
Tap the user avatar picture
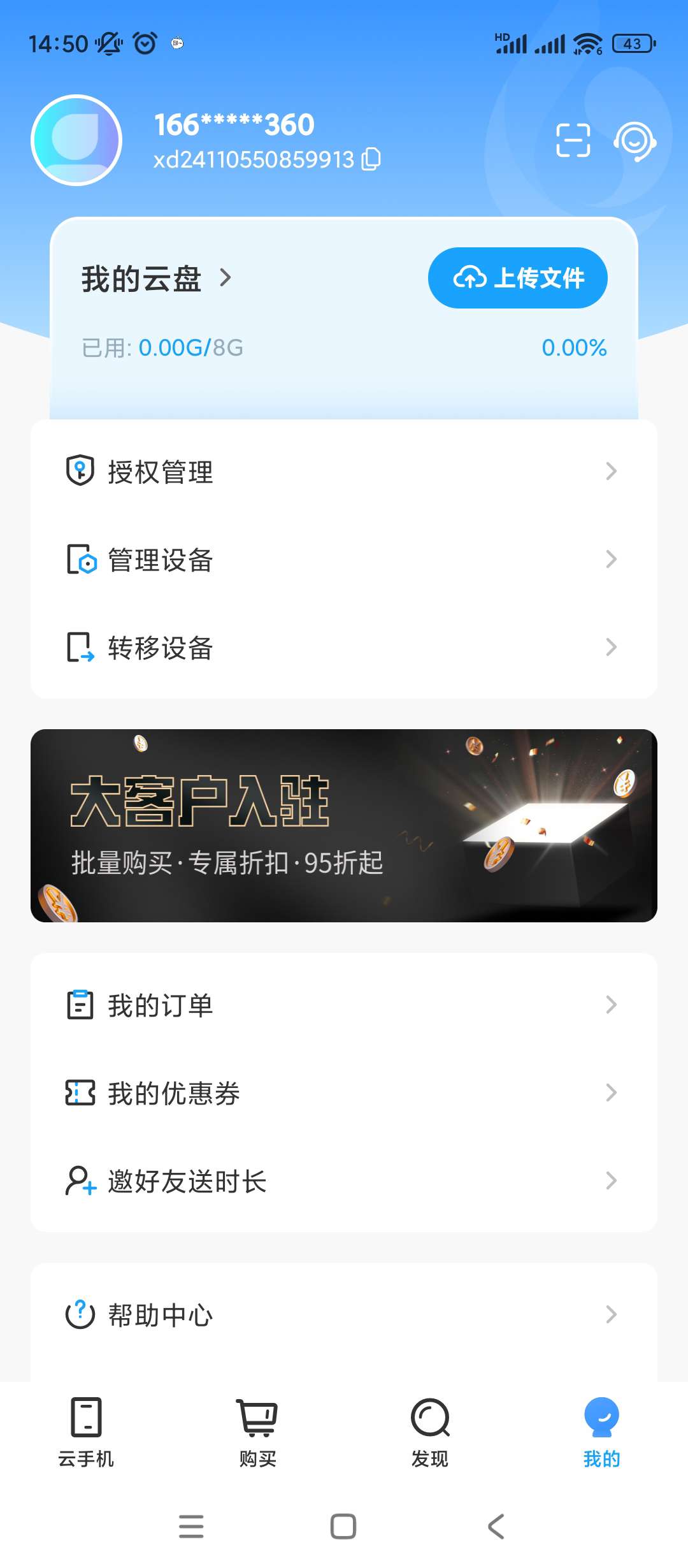77,140
